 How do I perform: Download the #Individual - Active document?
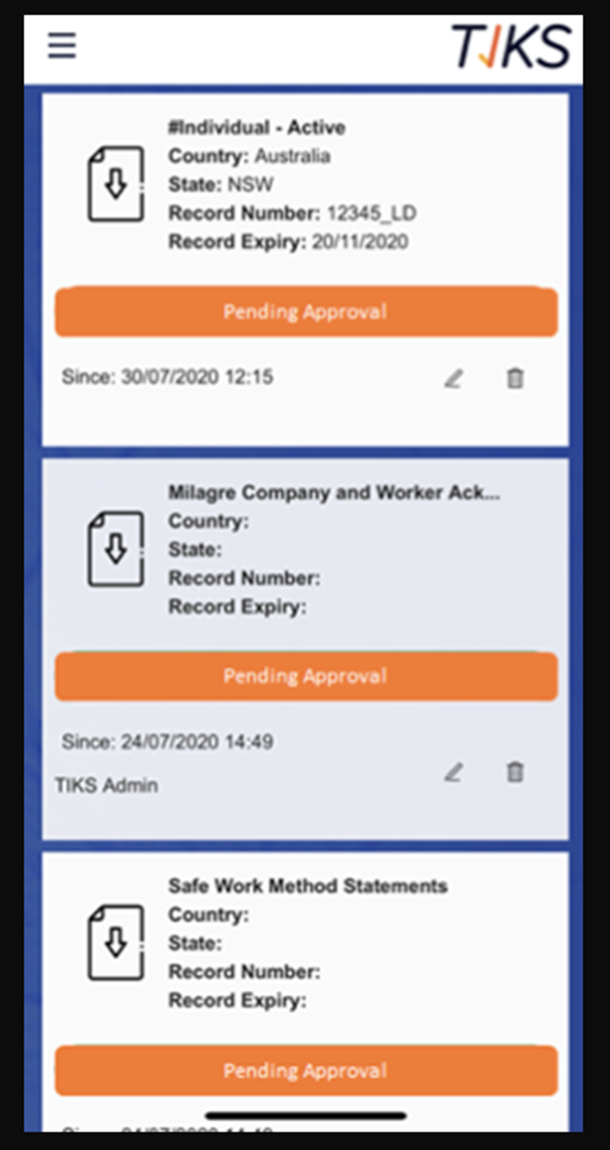click(x=116, y=184)
